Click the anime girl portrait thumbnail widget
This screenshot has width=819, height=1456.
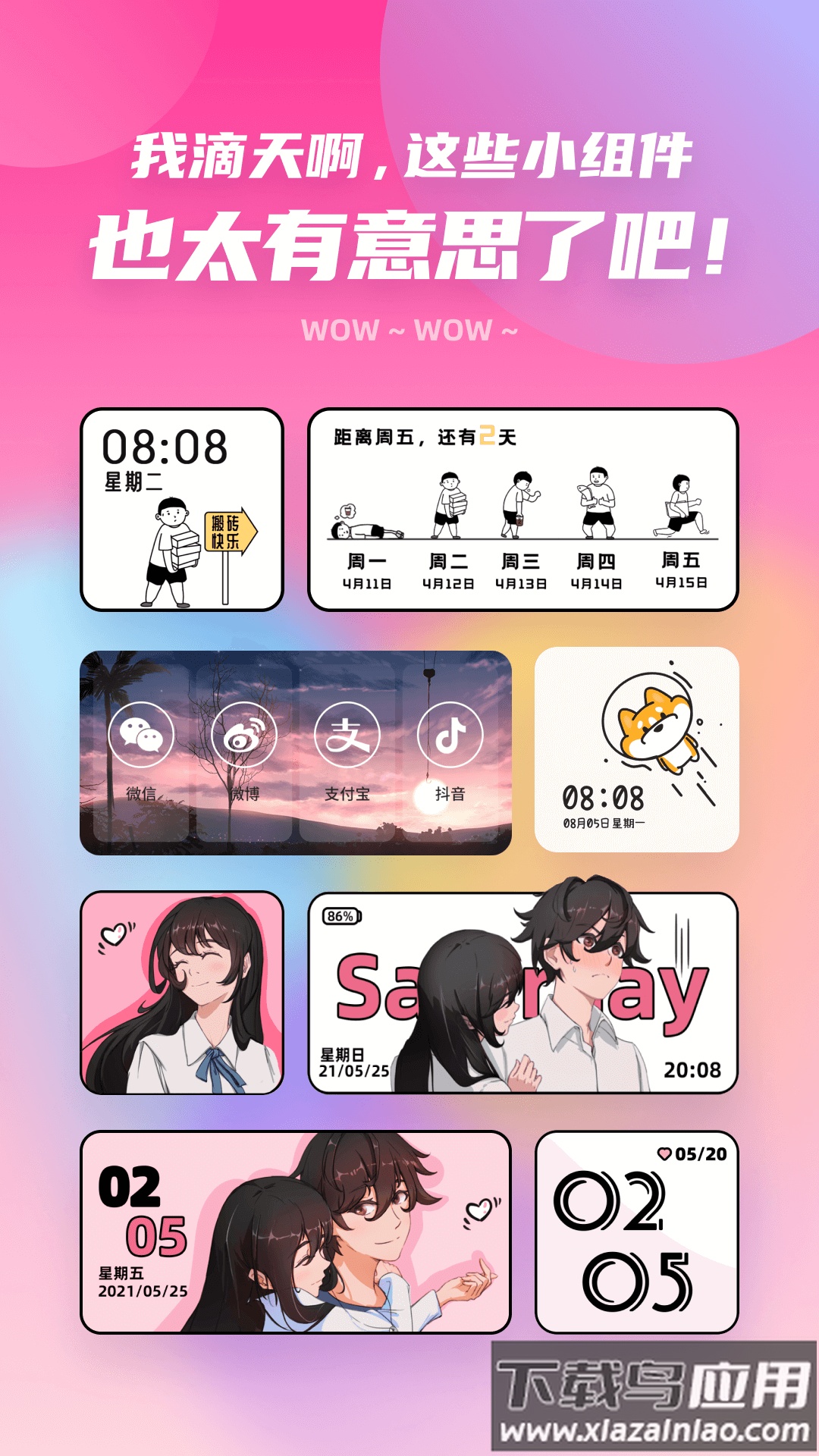(x=182, y=993)
